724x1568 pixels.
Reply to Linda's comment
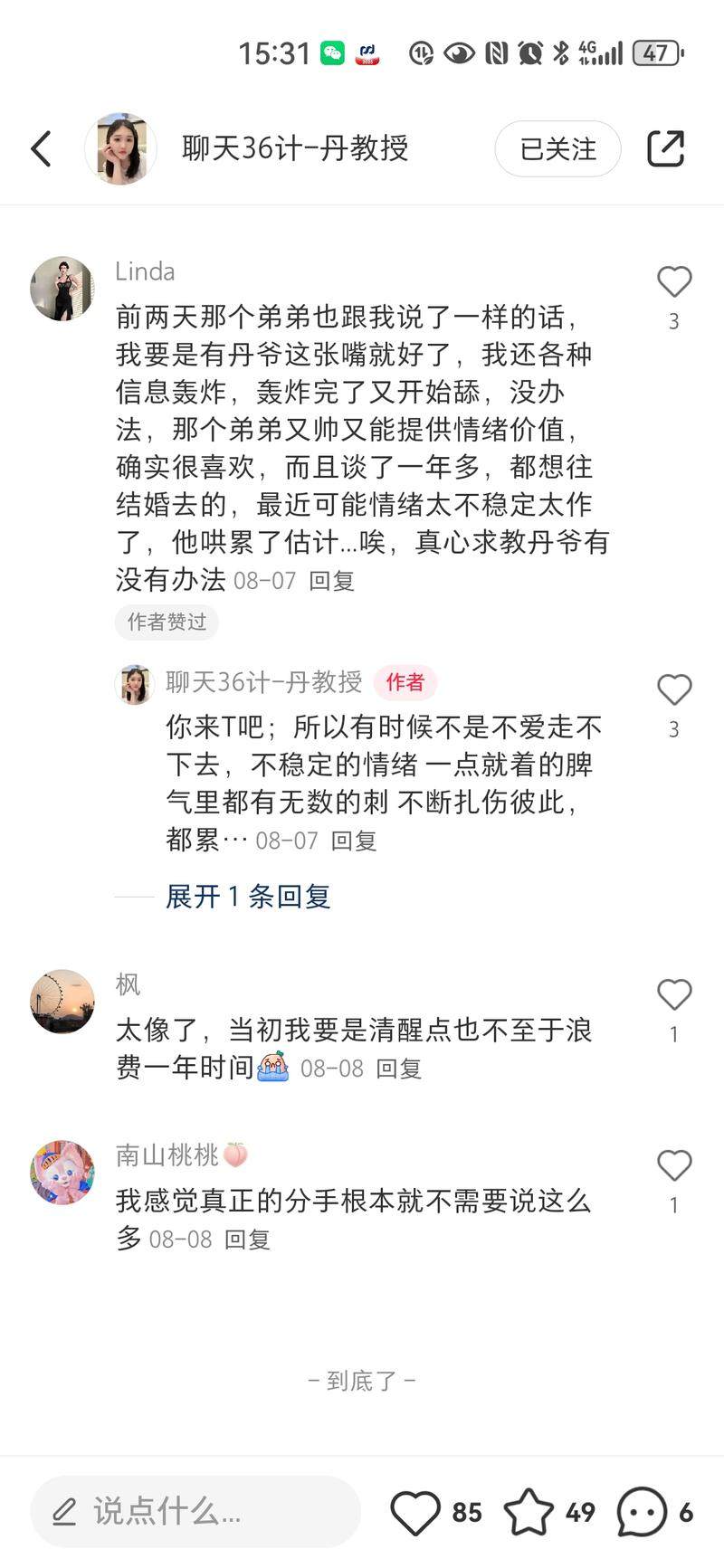click(331, 581)
